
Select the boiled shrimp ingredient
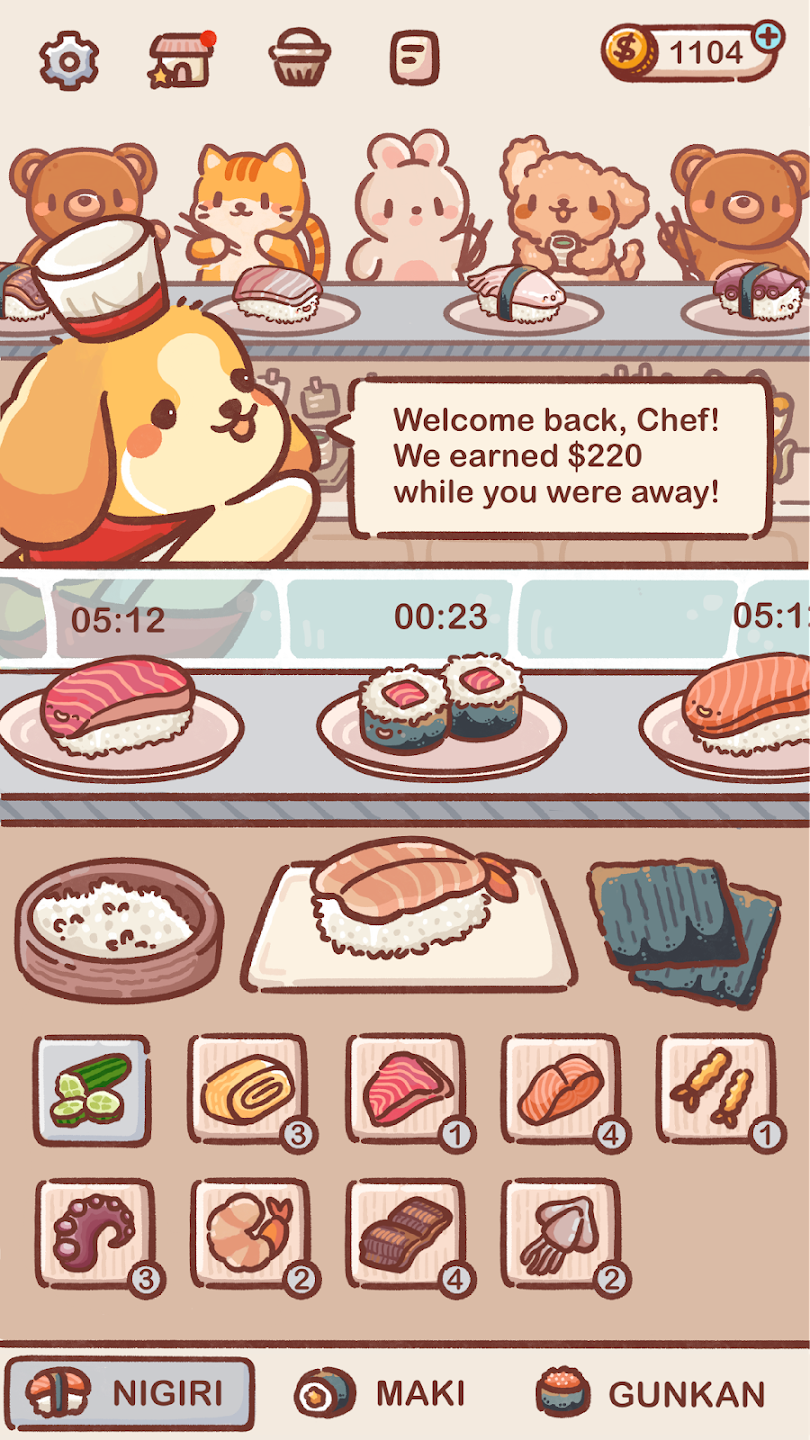(x=250, y=1234)
